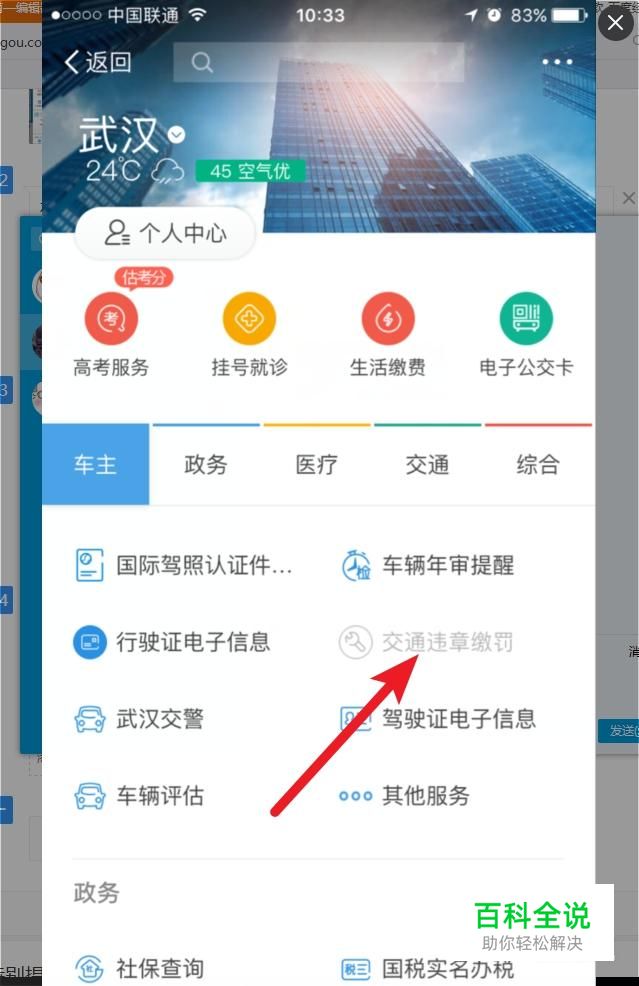Switch to the 交通 tab
This screenshot has height=986, width=639.
tap(427, 465)
